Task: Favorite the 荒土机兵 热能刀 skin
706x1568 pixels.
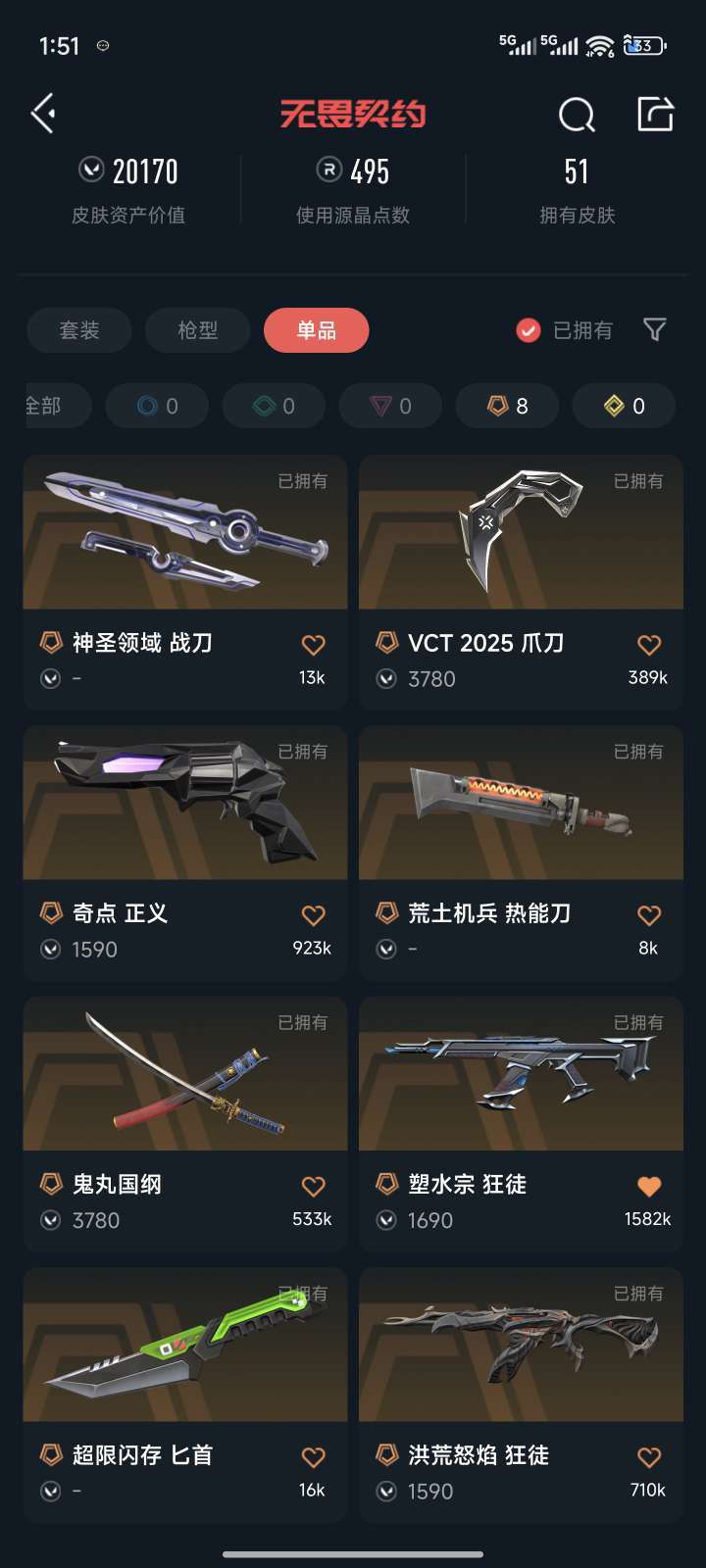Action: (x=649, y=914)
